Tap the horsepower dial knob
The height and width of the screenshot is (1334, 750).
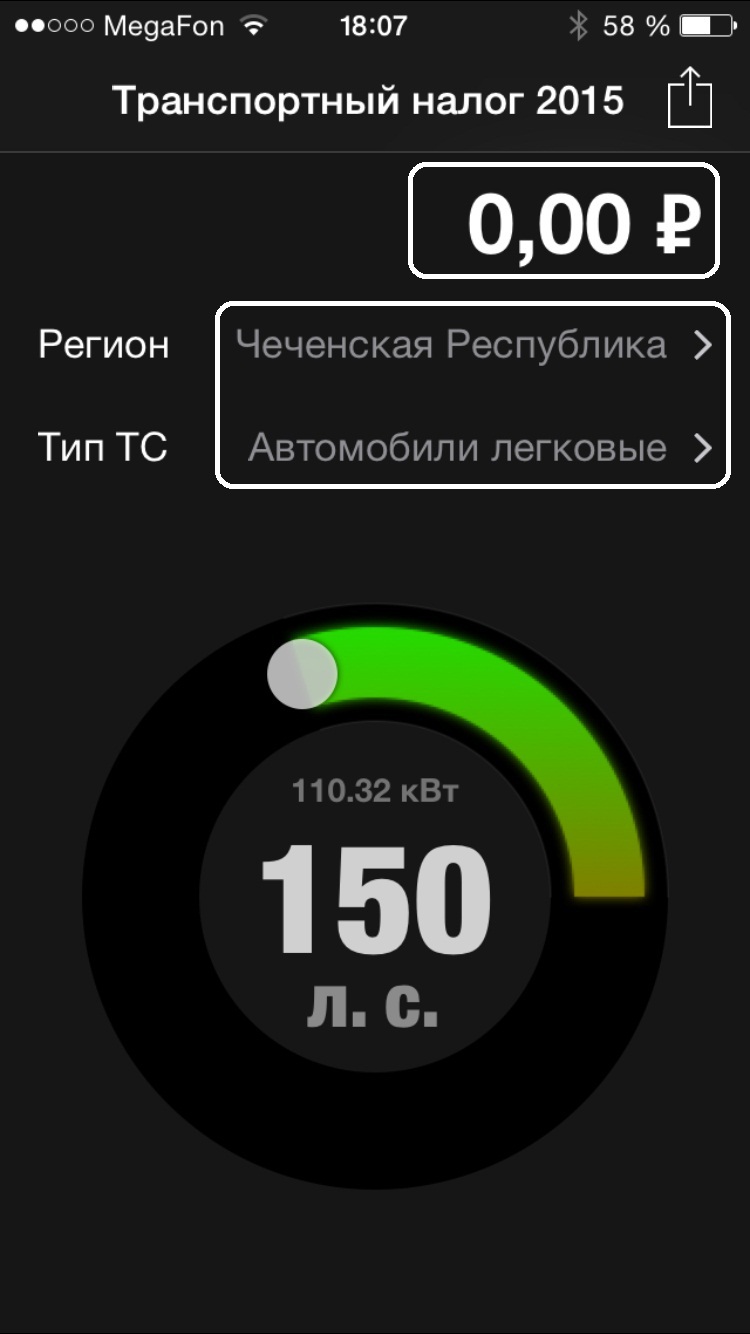click(302, 674)
